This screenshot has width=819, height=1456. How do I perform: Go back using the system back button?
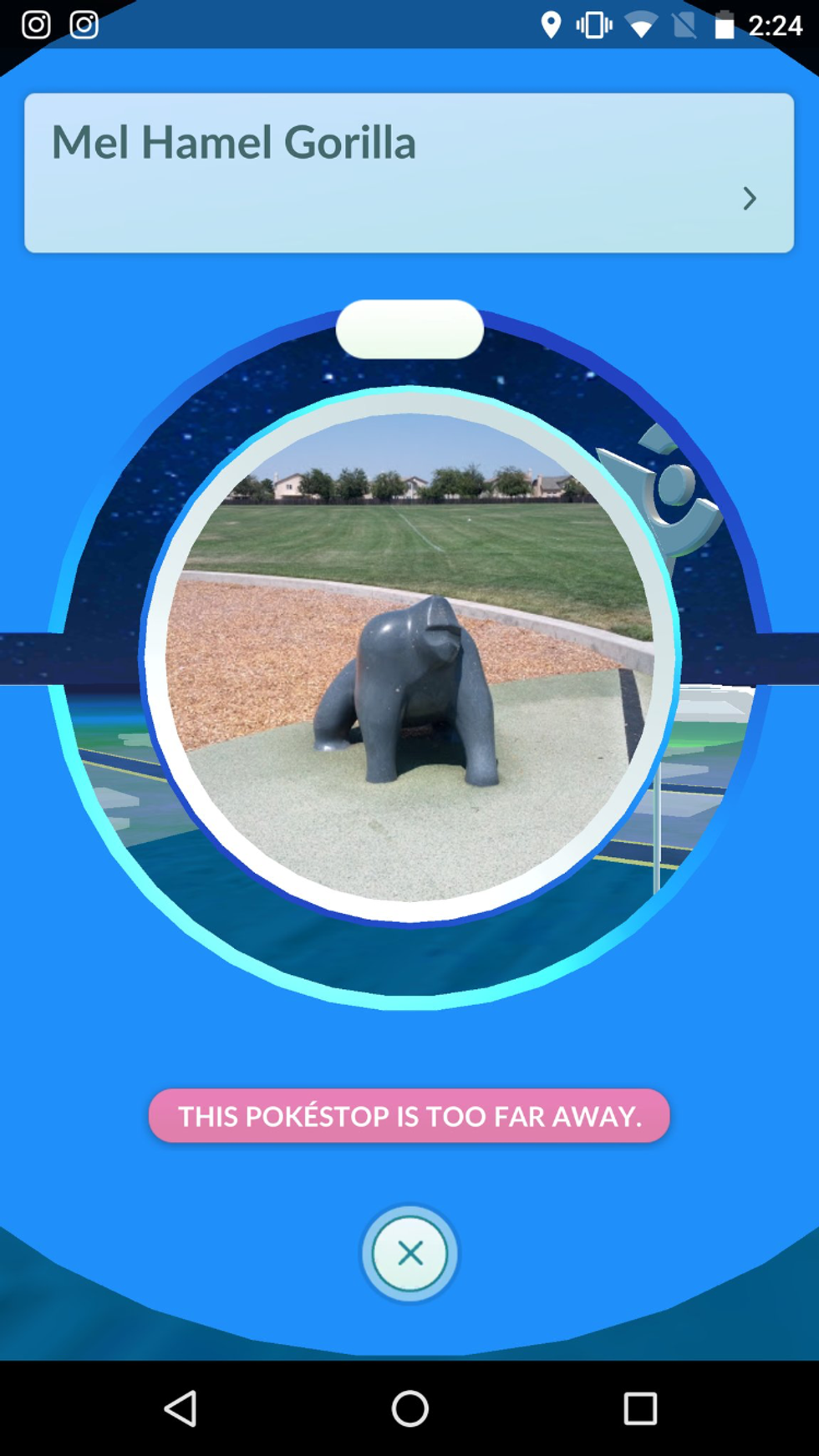[181, 1408]
